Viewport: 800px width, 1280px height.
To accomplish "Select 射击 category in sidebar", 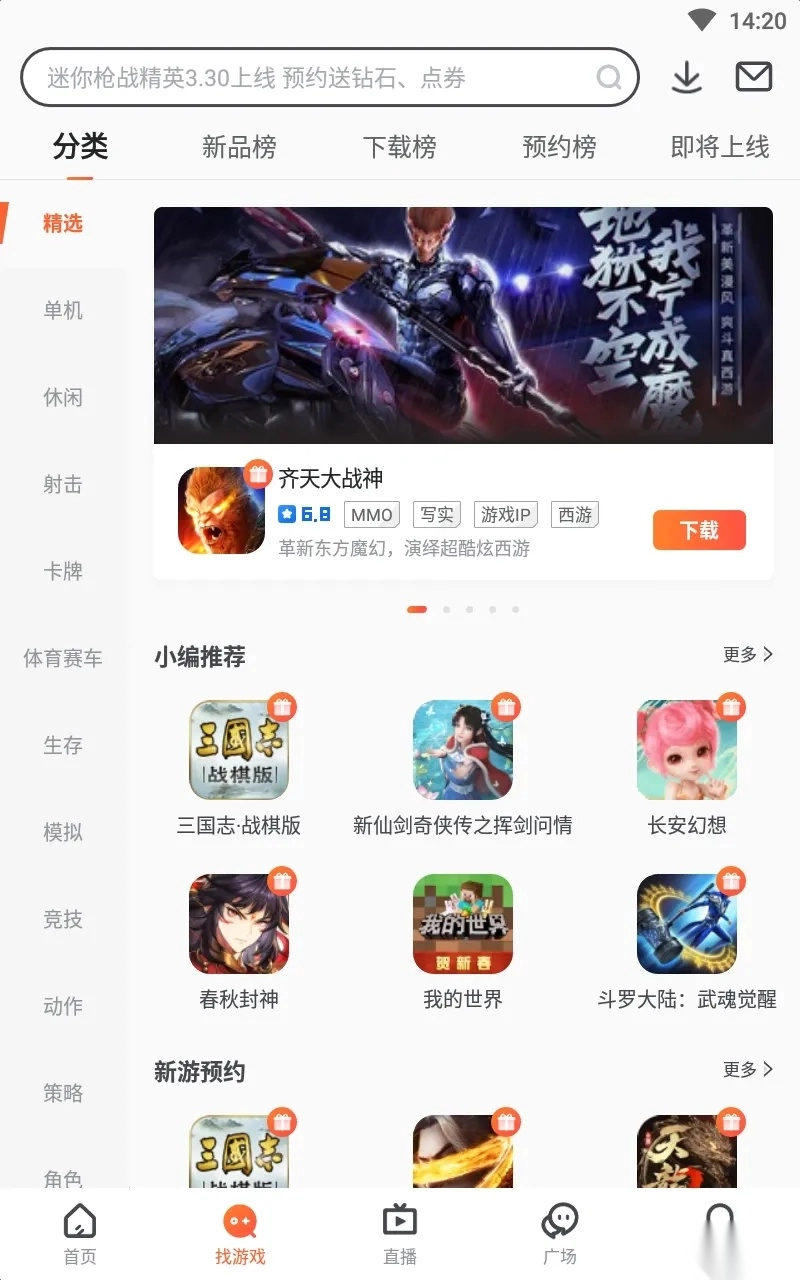I will (x=62, y=485).
